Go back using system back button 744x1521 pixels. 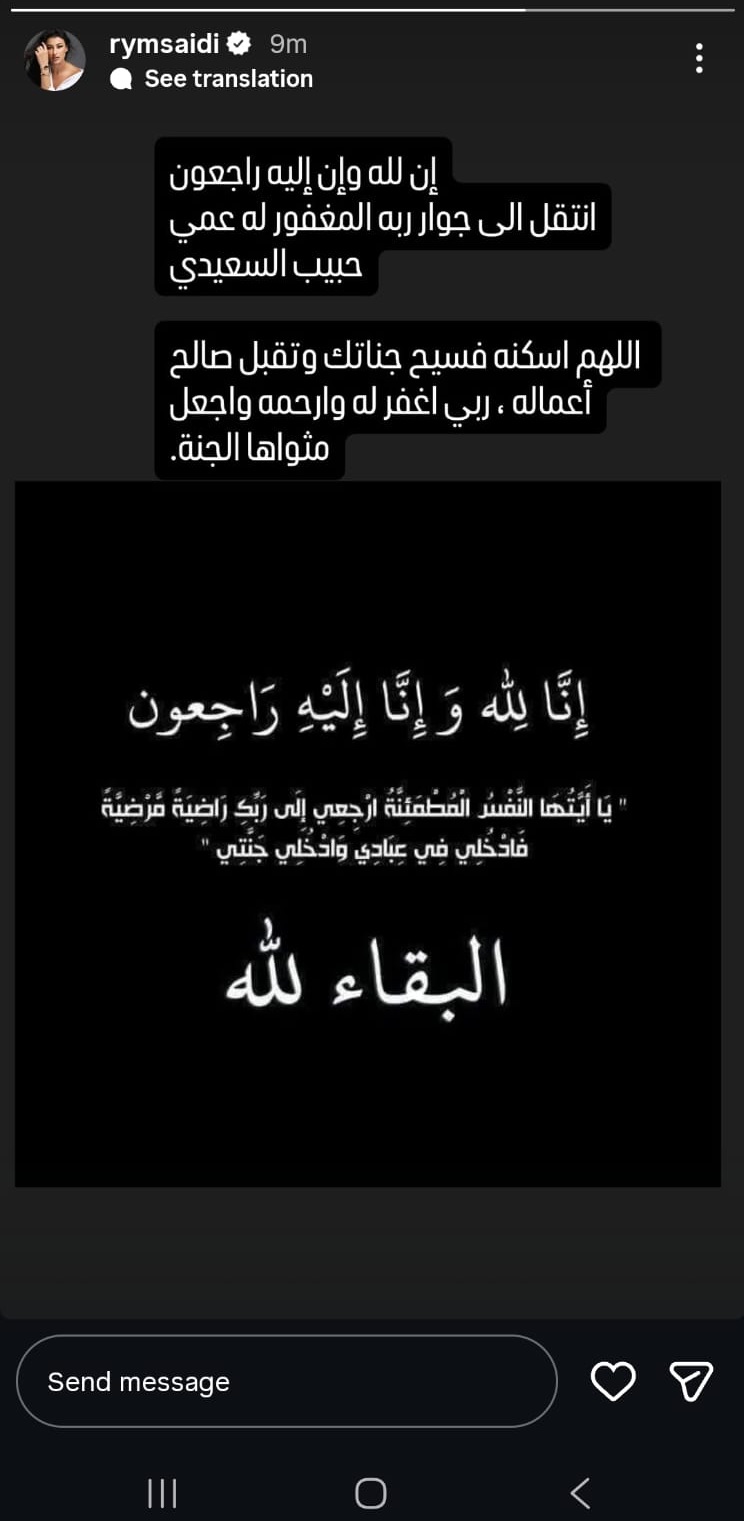(x=580, y=1493)
